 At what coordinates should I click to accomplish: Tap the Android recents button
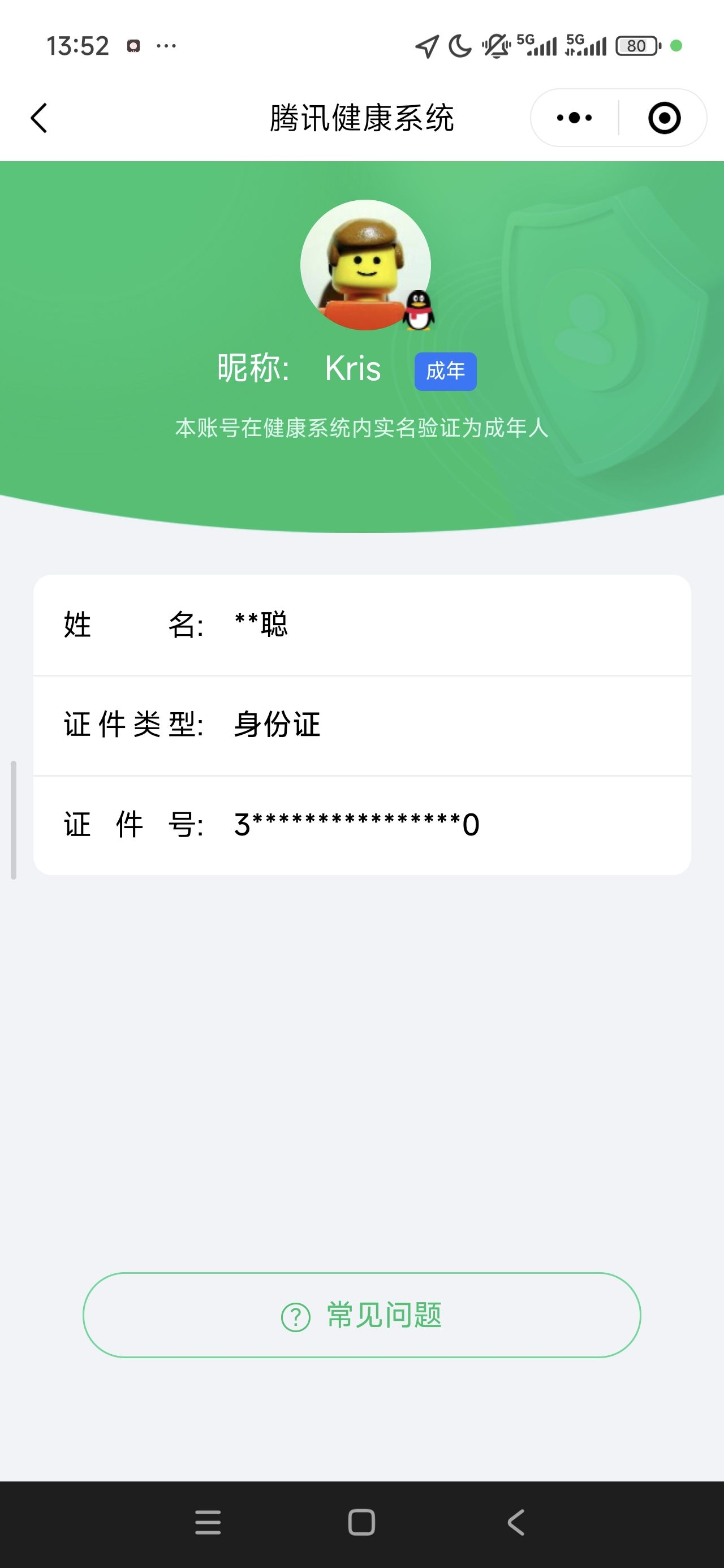(208, 1523)
